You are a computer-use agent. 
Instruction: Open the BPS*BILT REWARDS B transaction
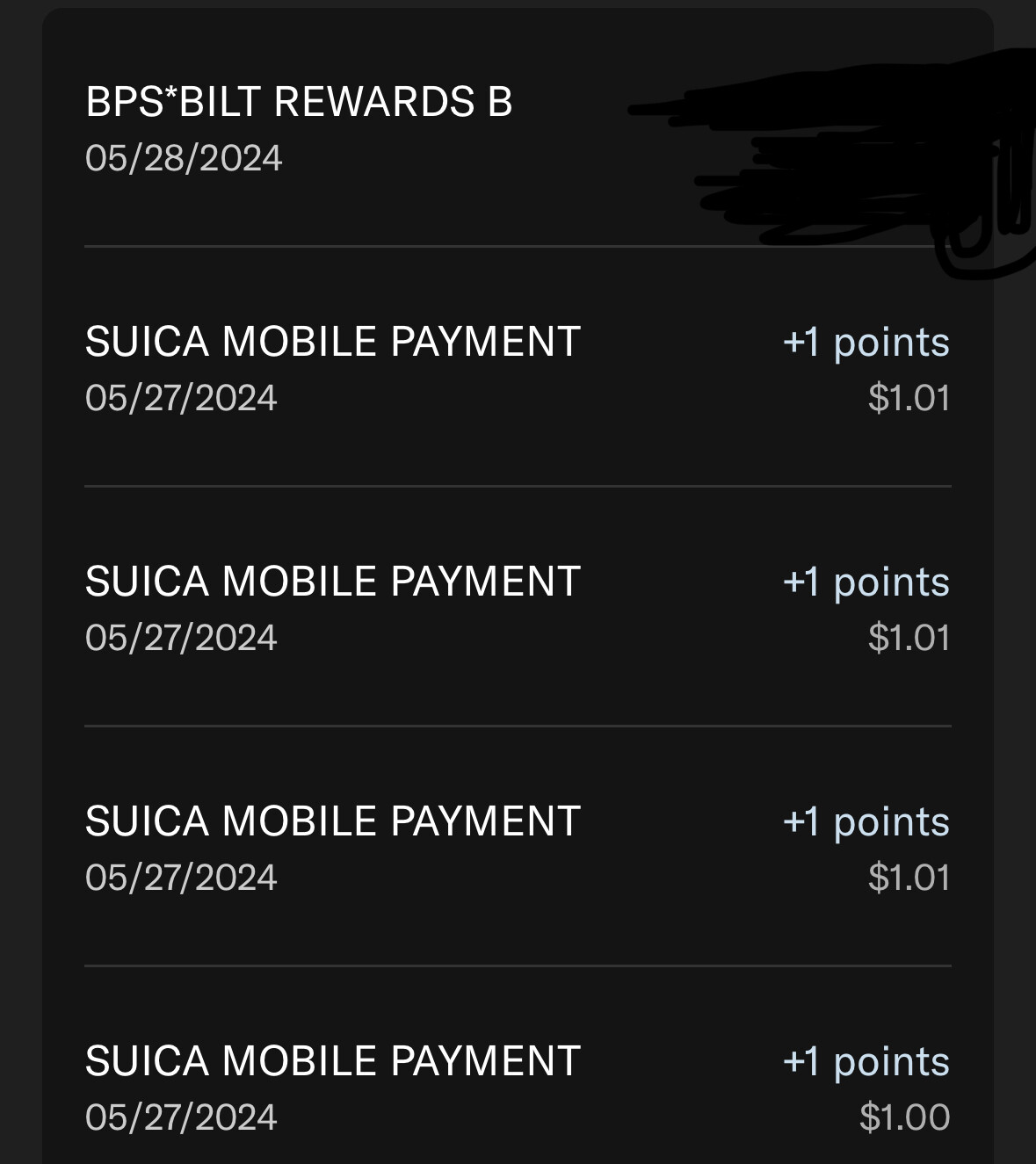click(299, 128)
